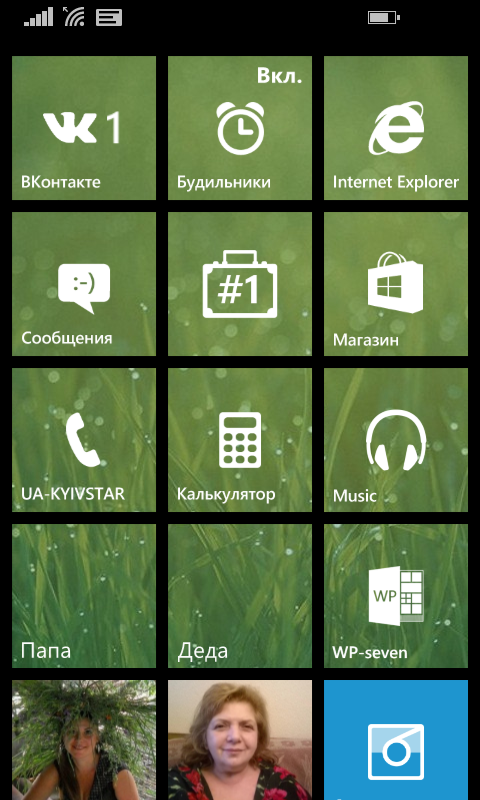
Task: Launch Калькулятор
Action: click(240, 440)
